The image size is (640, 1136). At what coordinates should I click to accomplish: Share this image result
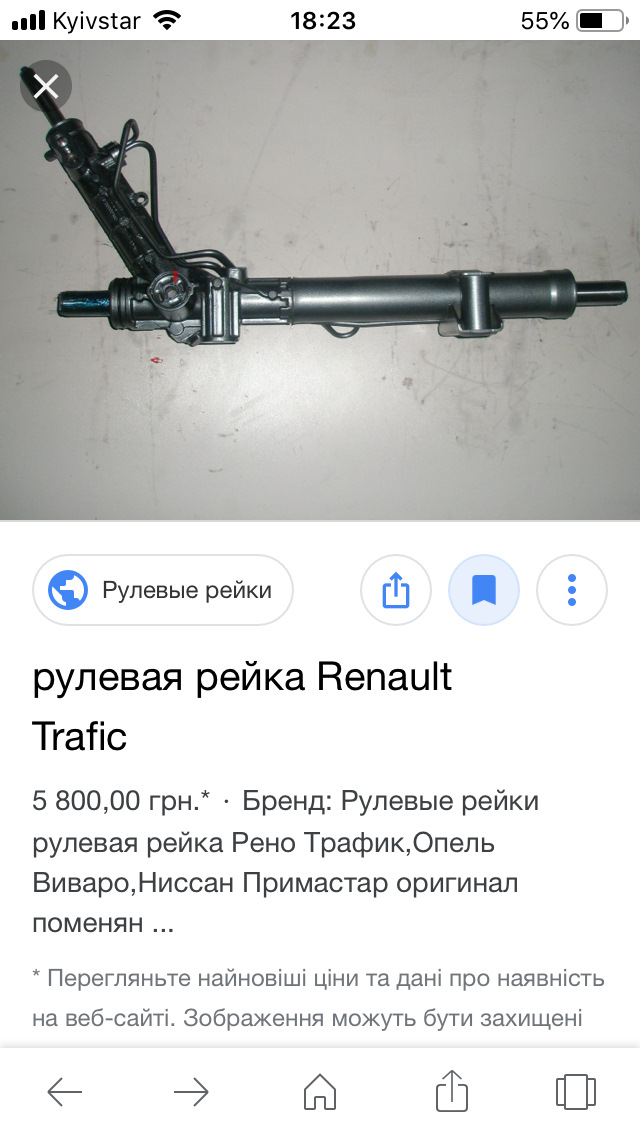coord(396,590)
